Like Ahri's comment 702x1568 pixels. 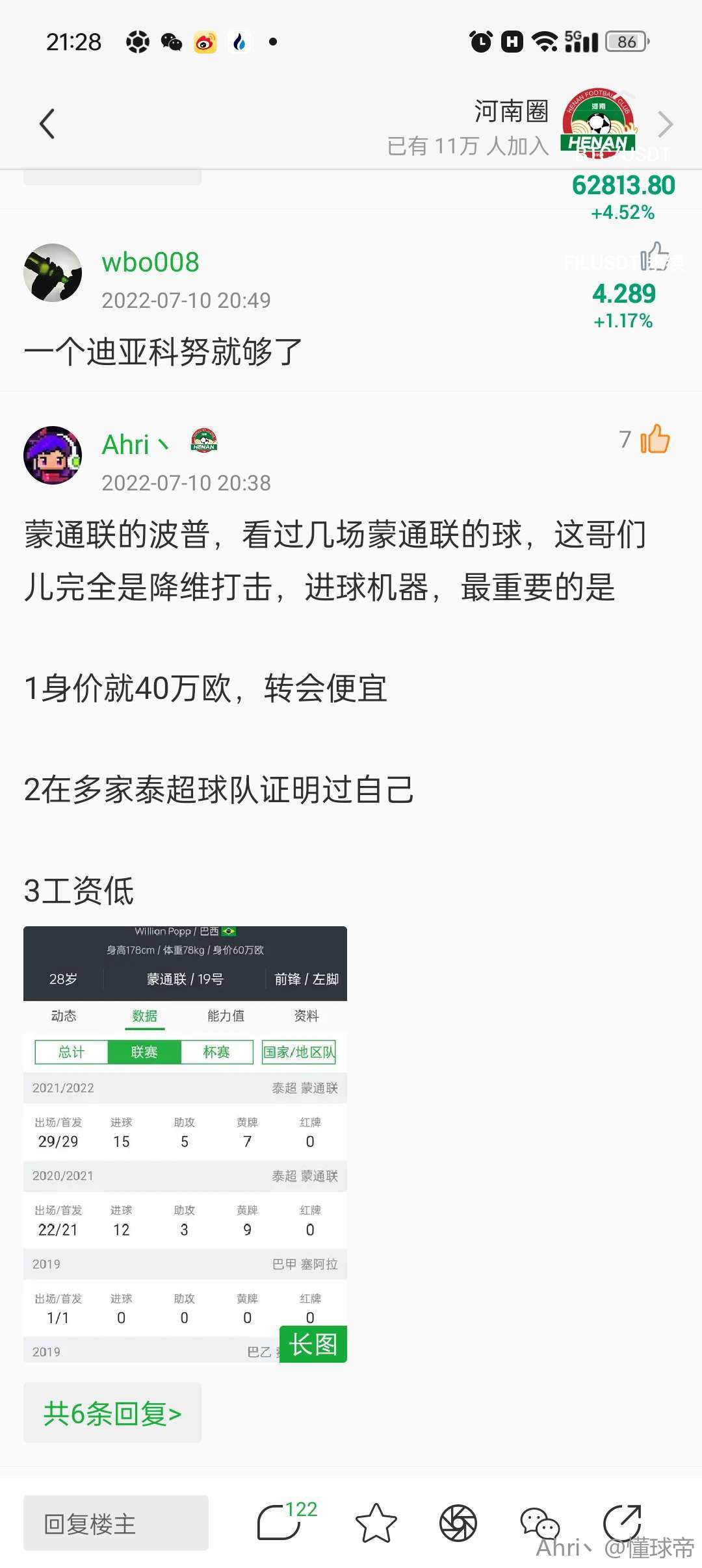click(x=654, y=440)
